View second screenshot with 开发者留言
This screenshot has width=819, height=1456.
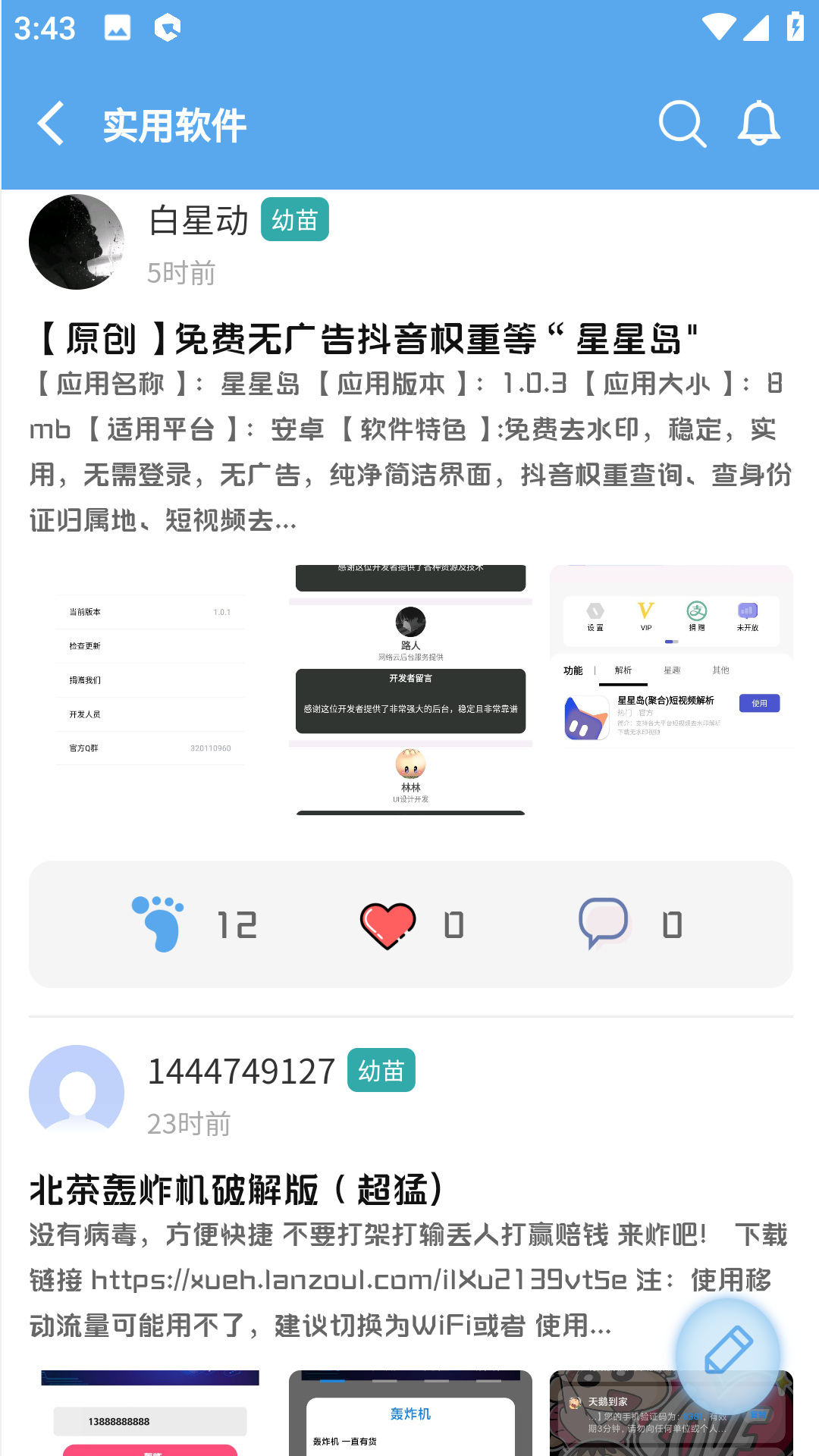(x=410, y=689)
